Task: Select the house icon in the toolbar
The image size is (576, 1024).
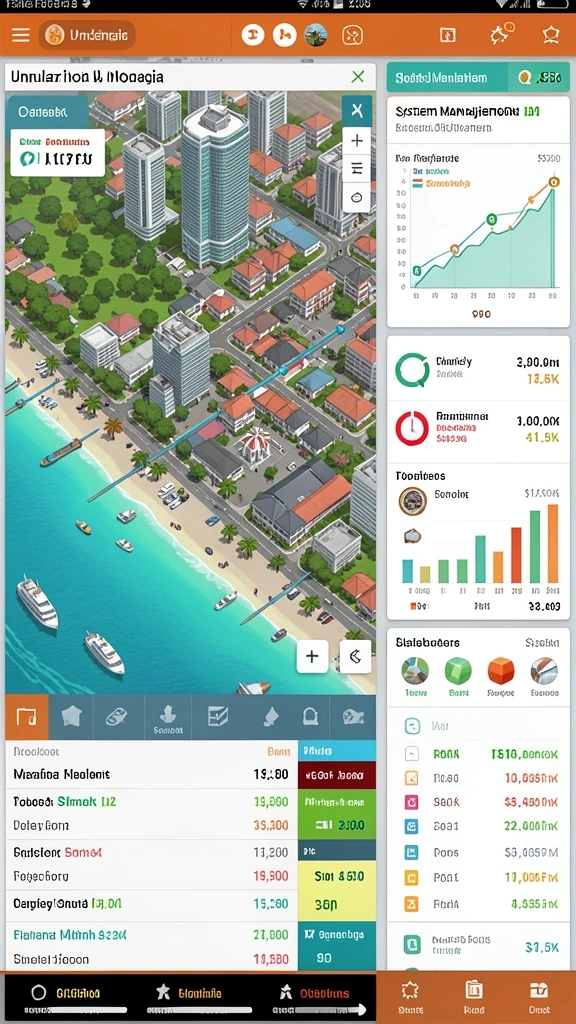Action: point(72,716)
